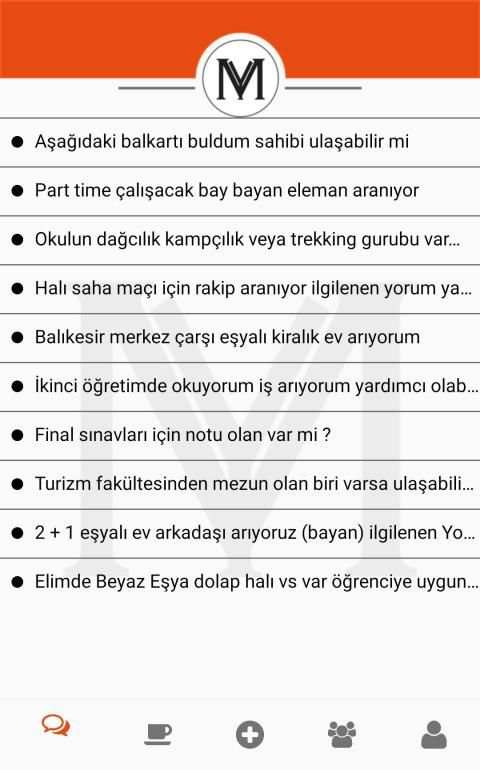This screenshot has width=480, height=770.
Task: Switch to the chat bubbles tab
Action: coord(56,726)
